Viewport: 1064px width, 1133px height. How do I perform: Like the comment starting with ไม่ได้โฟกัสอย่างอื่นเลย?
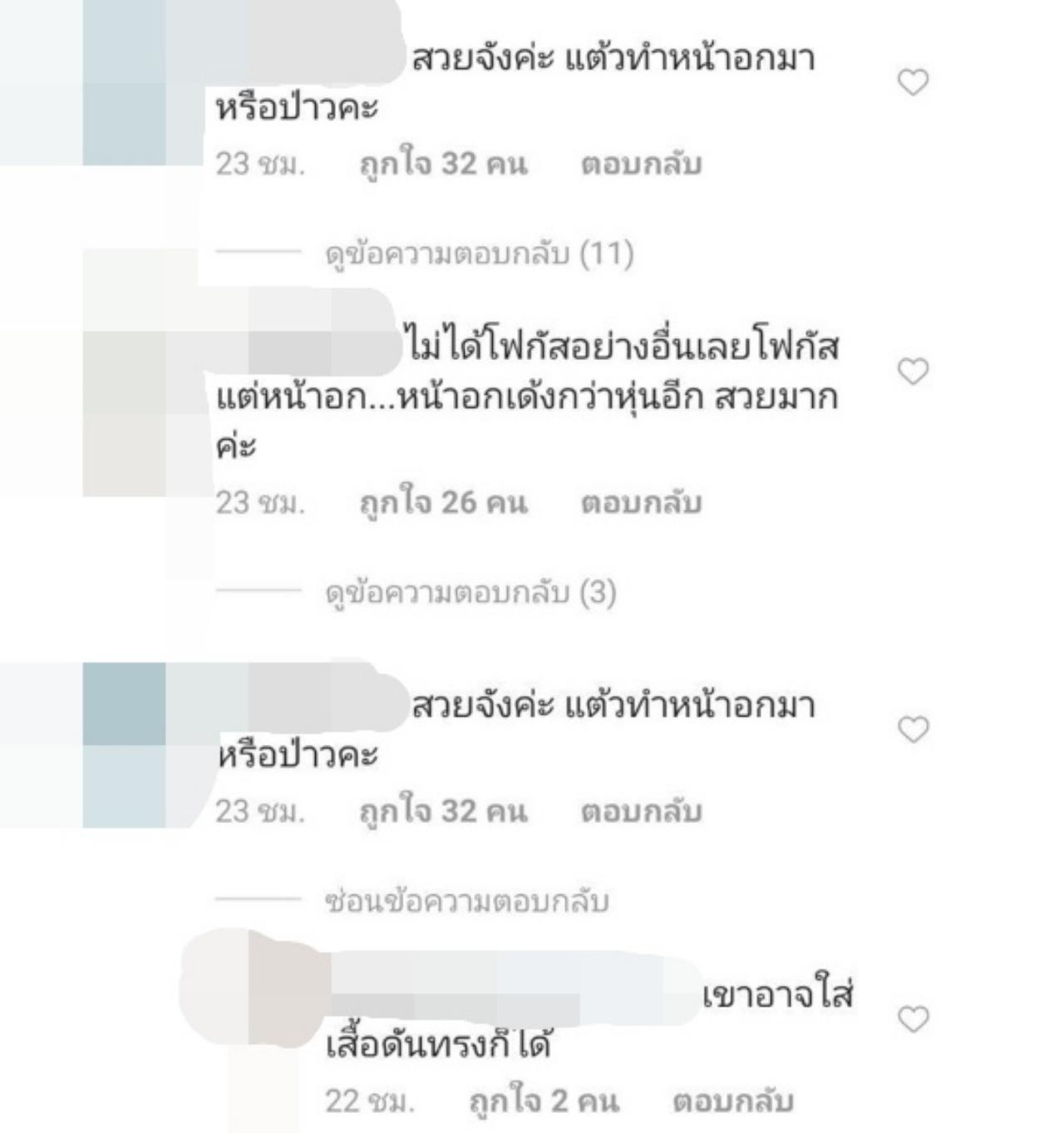[913, 372]
